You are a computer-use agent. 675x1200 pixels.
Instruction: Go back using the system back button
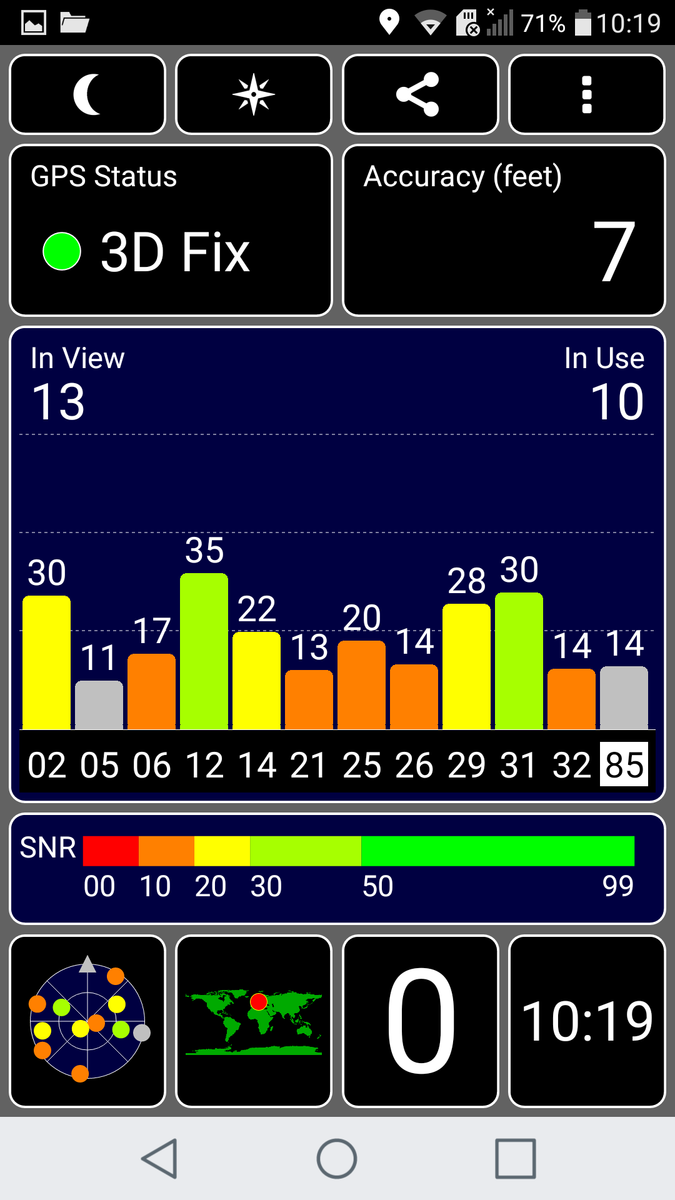pos(159,1158)
